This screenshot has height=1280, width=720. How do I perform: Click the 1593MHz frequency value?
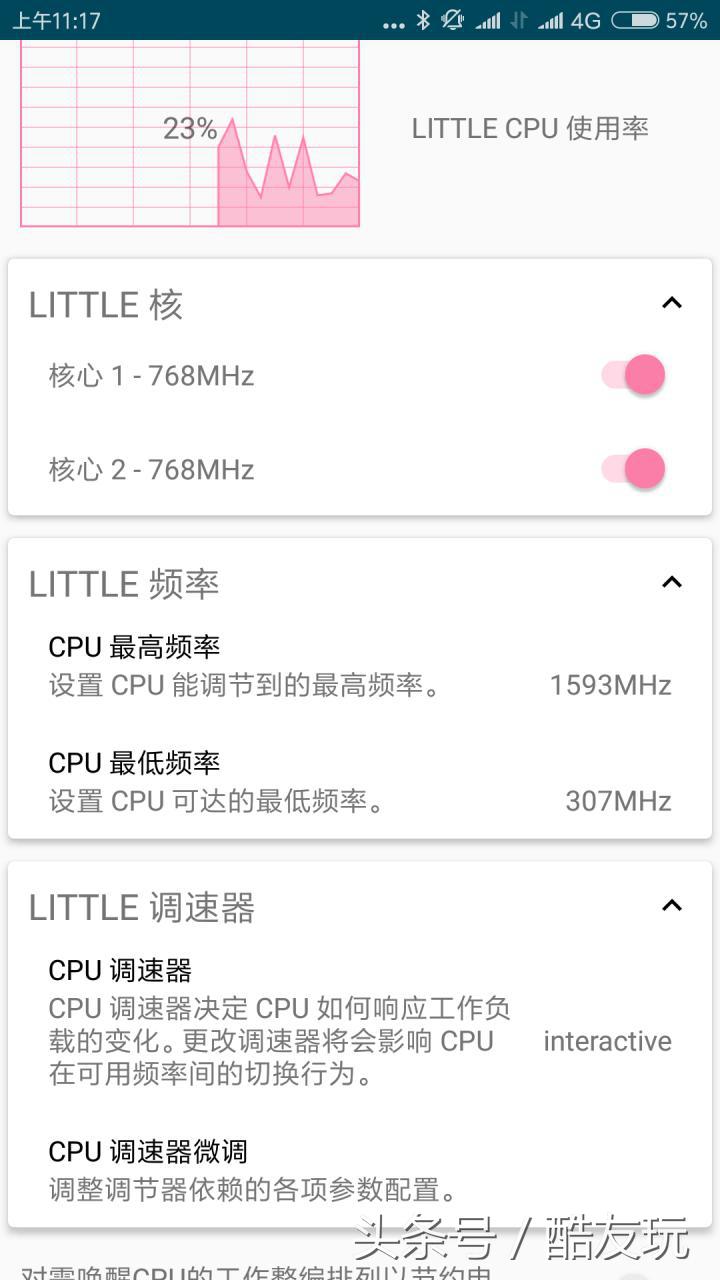610,685
